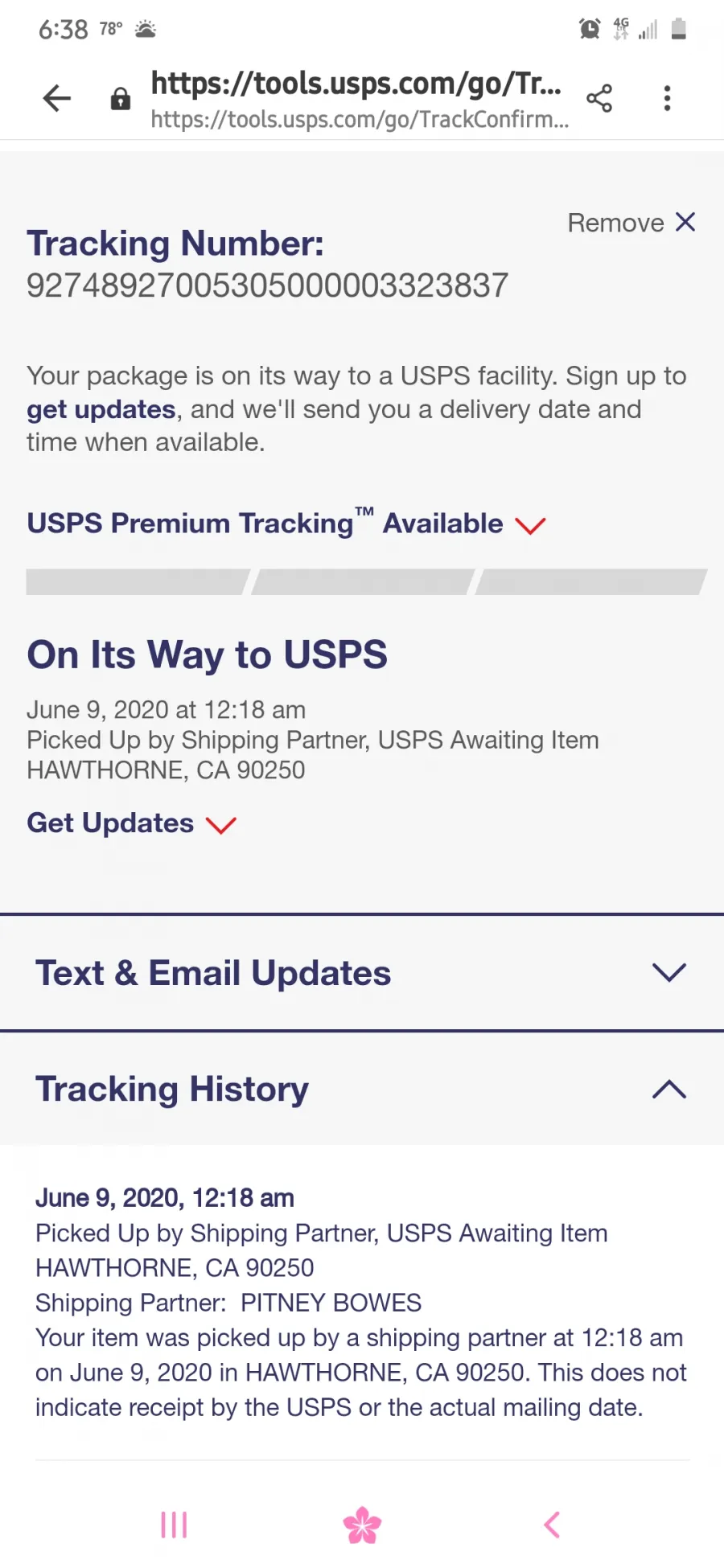Collapse the Tracking History section

point(362,1090)
